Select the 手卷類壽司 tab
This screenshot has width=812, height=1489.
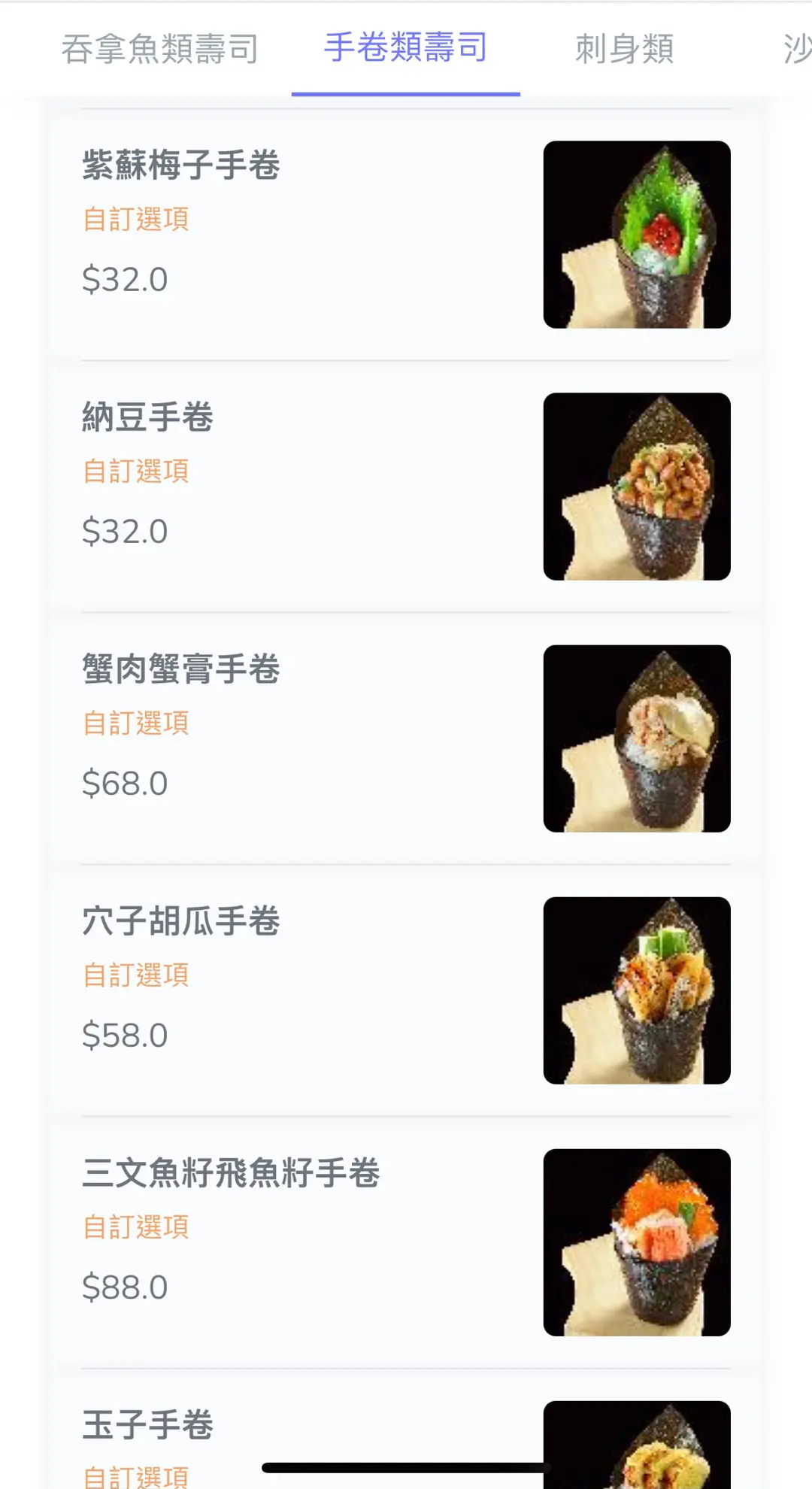405,48
